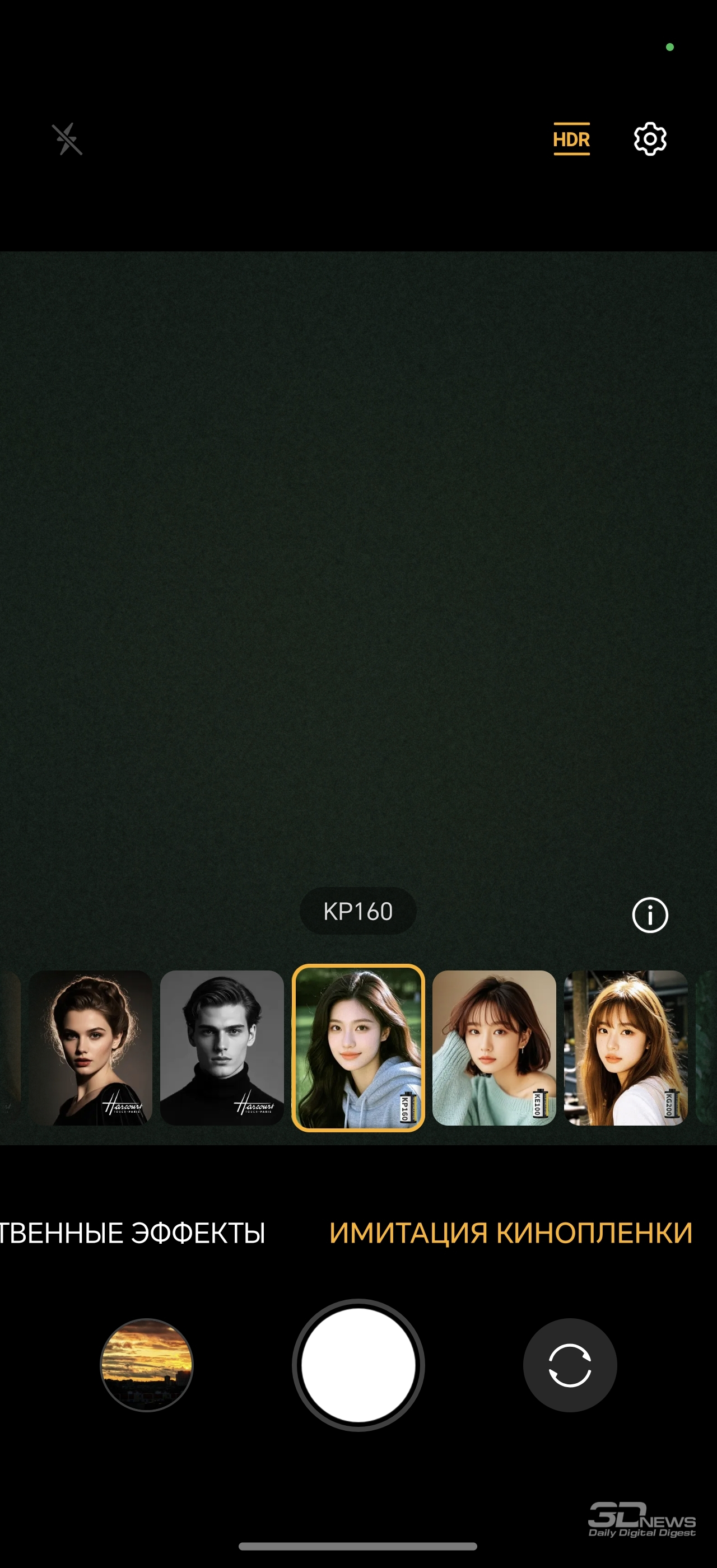Select the Harcourt woman portrait filter
The width and height of the screenshot is (717, 1568).
coord(90,1048)
